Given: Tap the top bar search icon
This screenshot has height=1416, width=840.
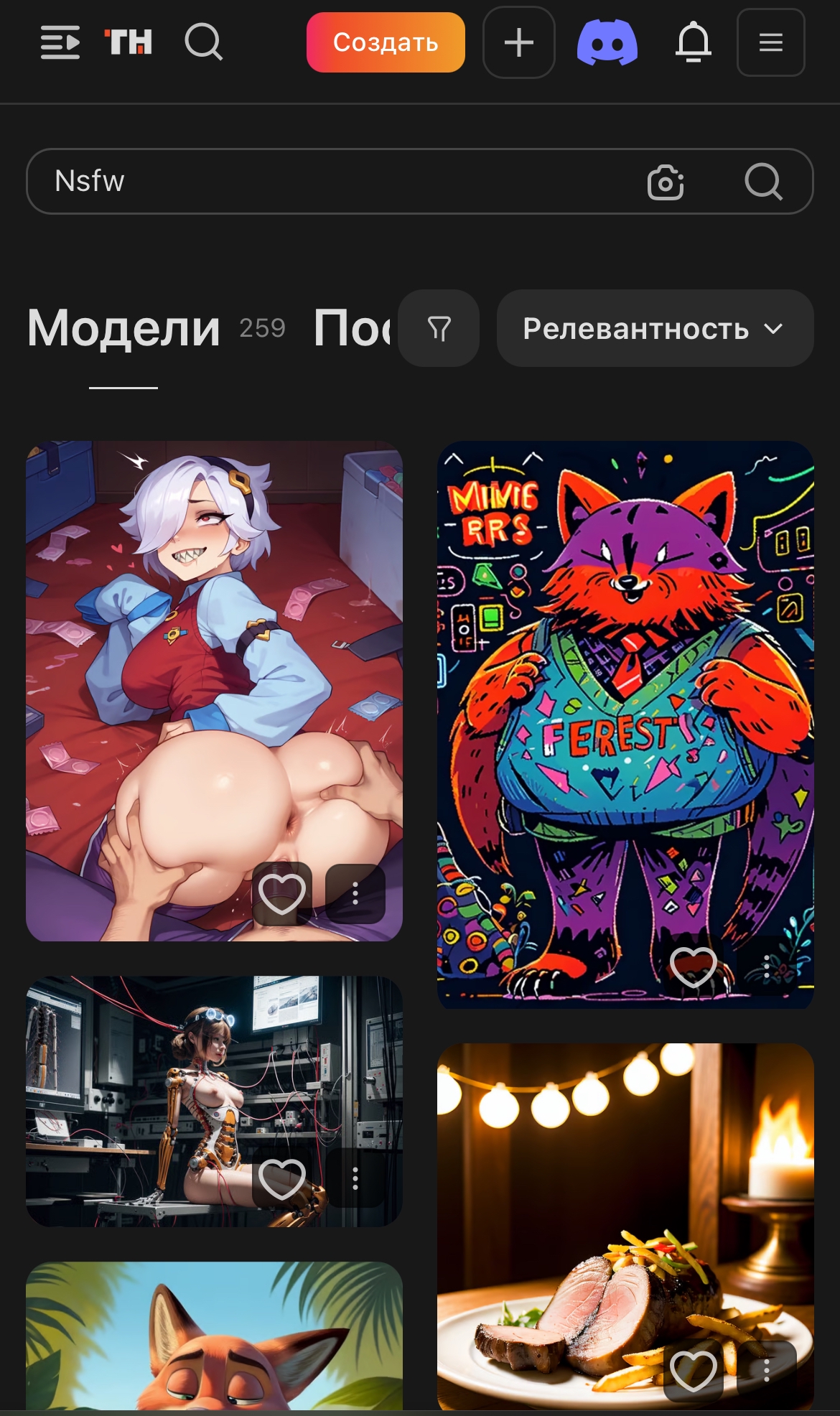Looking at the screenshot, I should 203,42.
